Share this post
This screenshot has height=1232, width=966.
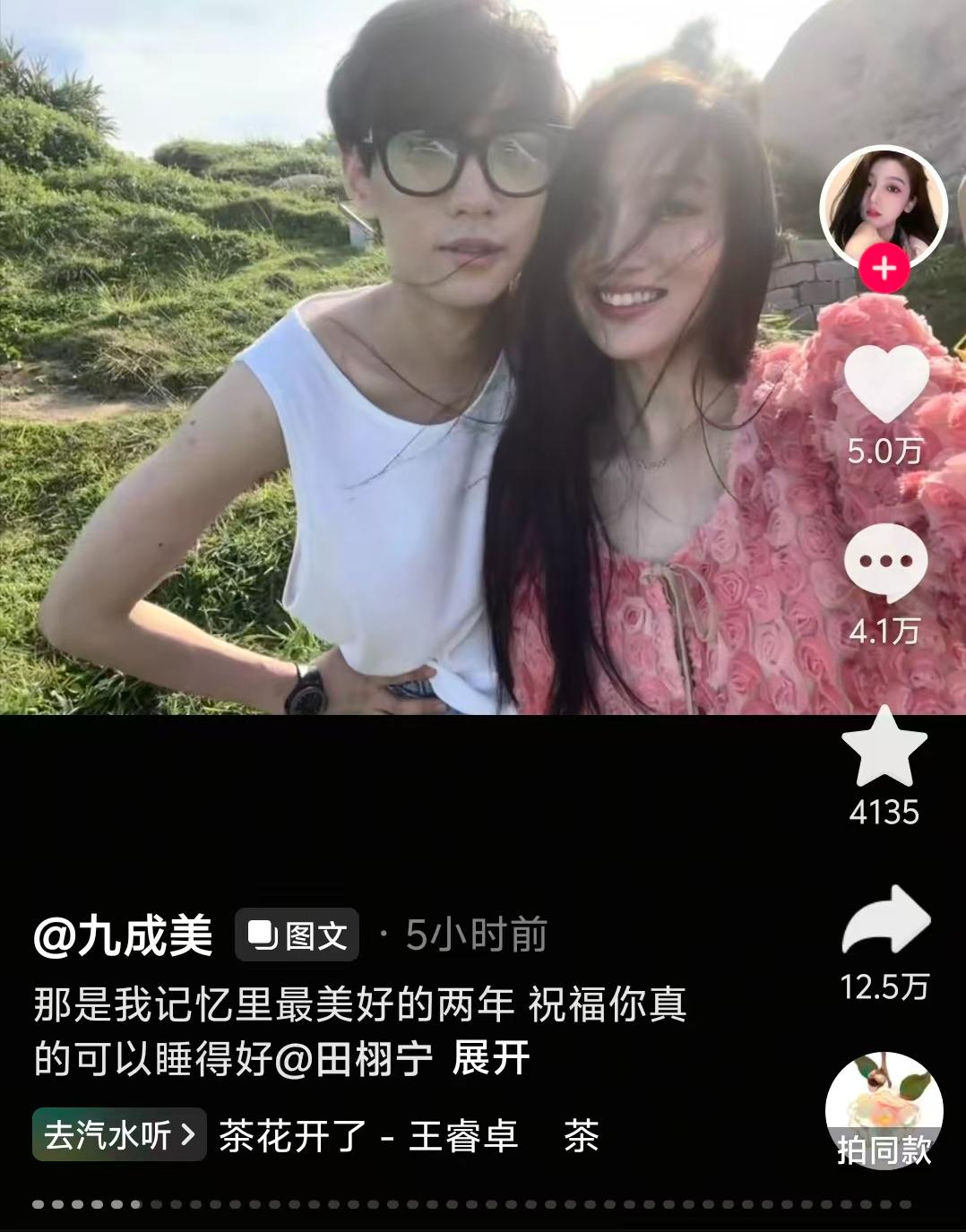[x=885, y=921]
